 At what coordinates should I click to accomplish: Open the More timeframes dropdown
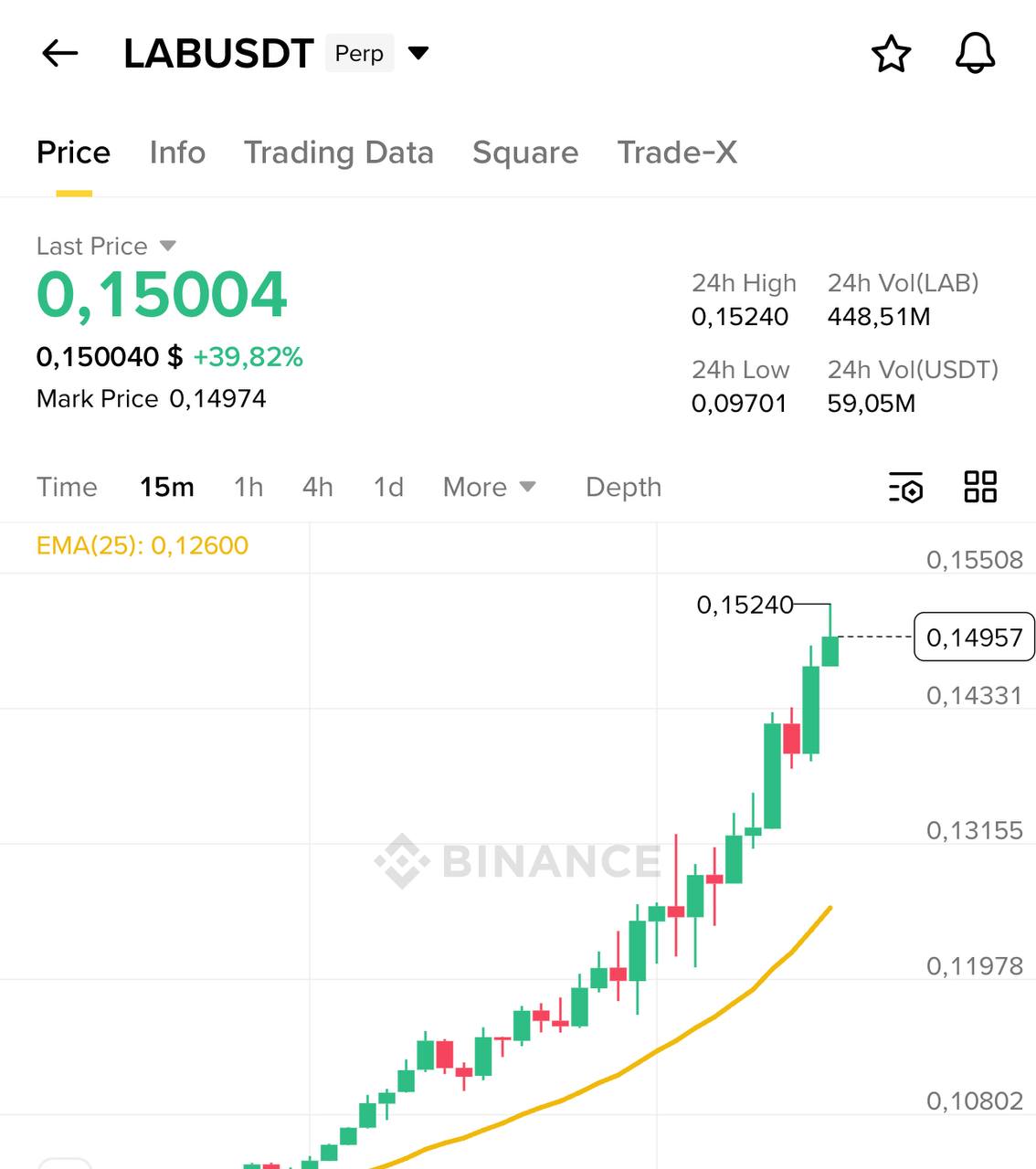pos(489,488)
